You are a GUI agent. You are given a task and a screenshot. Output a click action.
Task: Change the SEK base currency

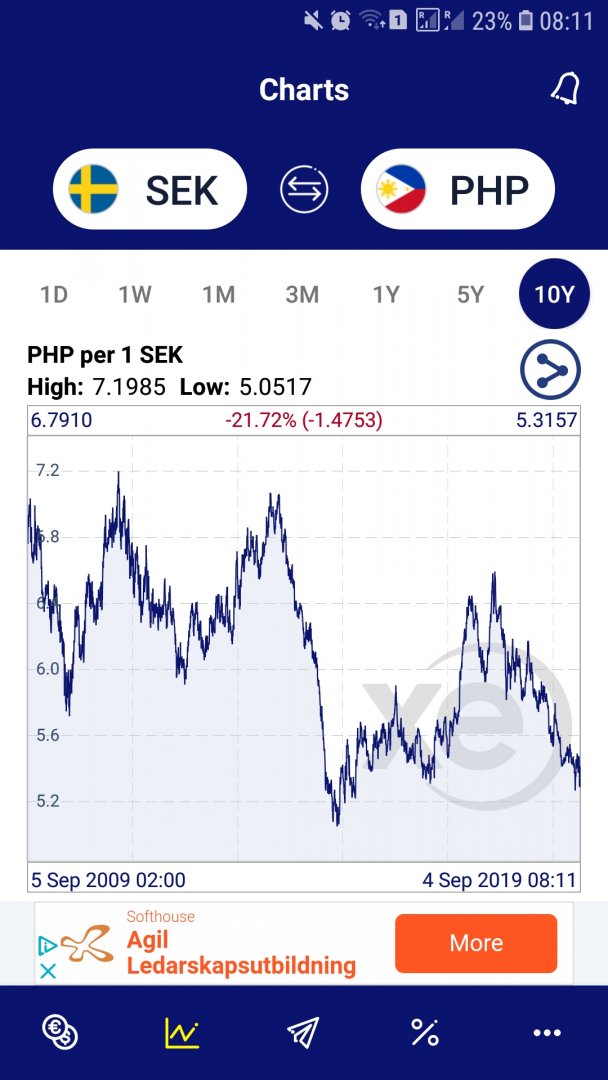point(150,189)
